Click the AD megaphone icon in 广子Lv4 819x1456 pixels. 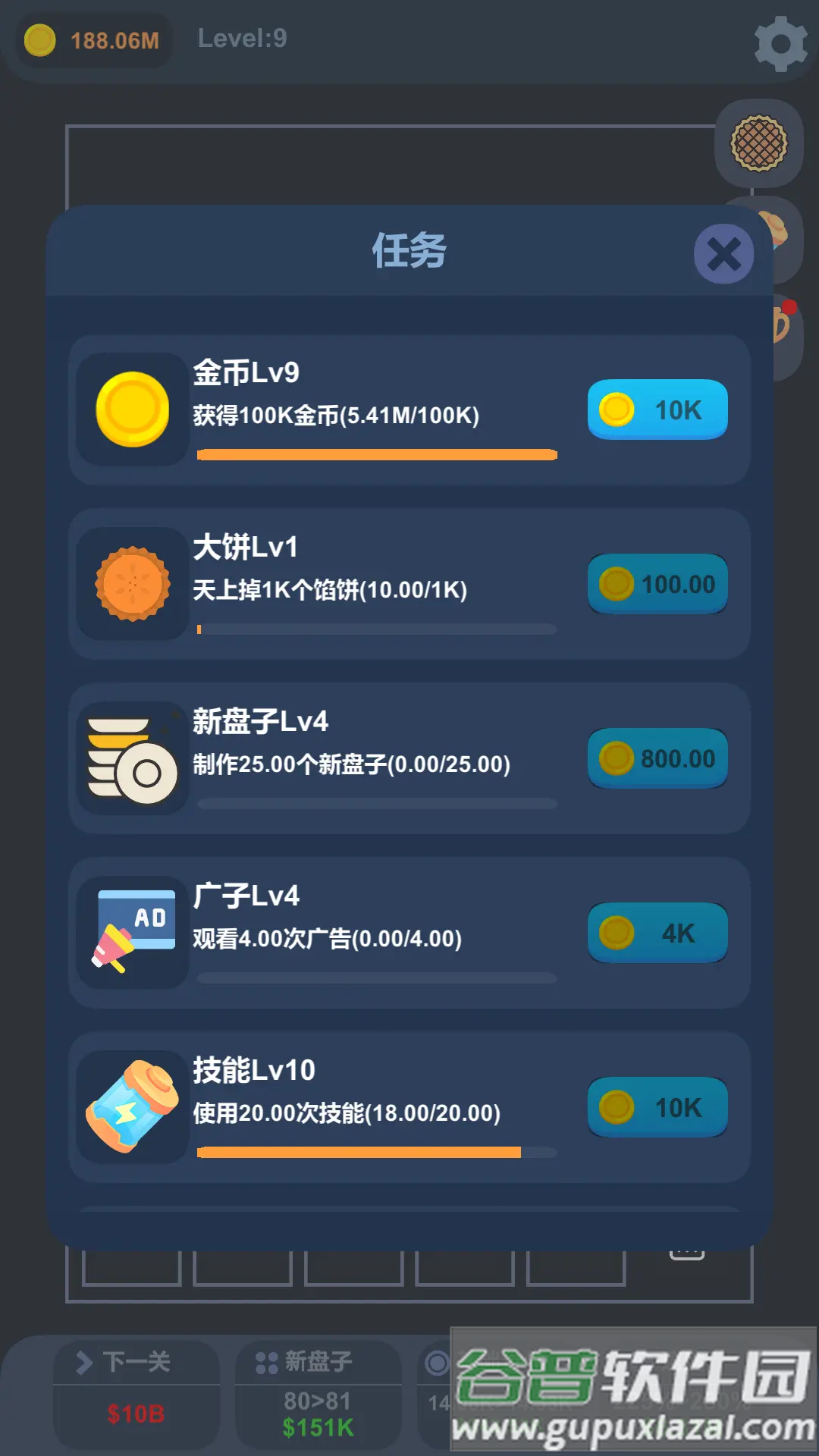[x=132, y=933]
